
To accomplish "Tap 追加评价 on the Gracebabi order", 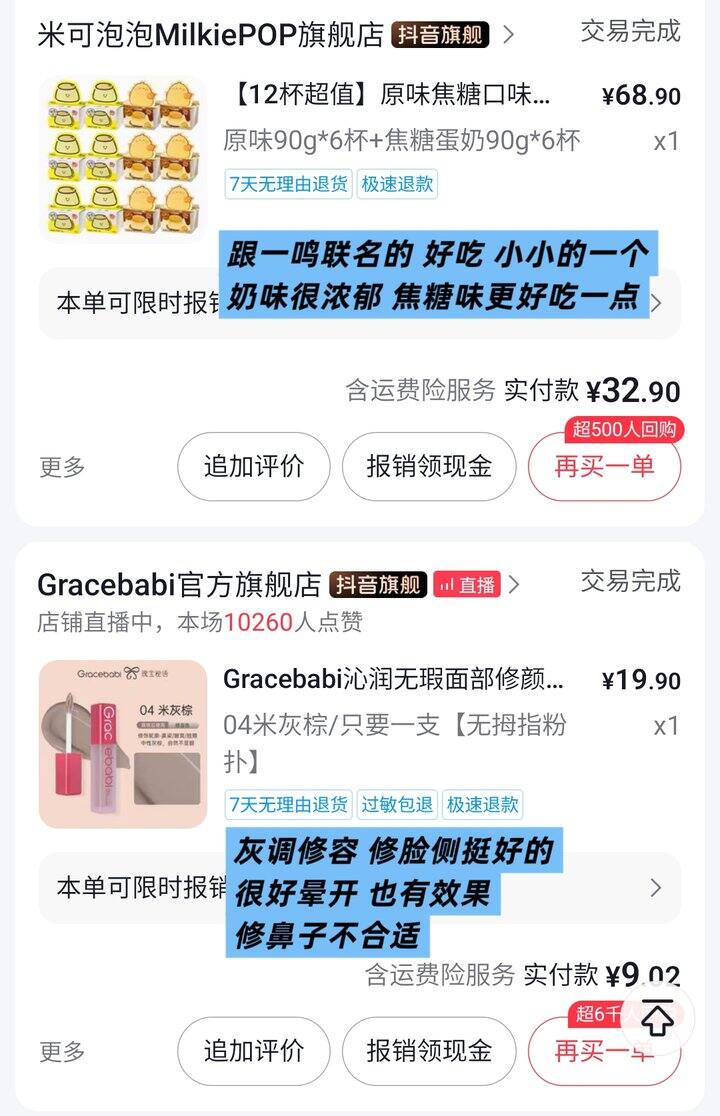I will point(253,1051).
